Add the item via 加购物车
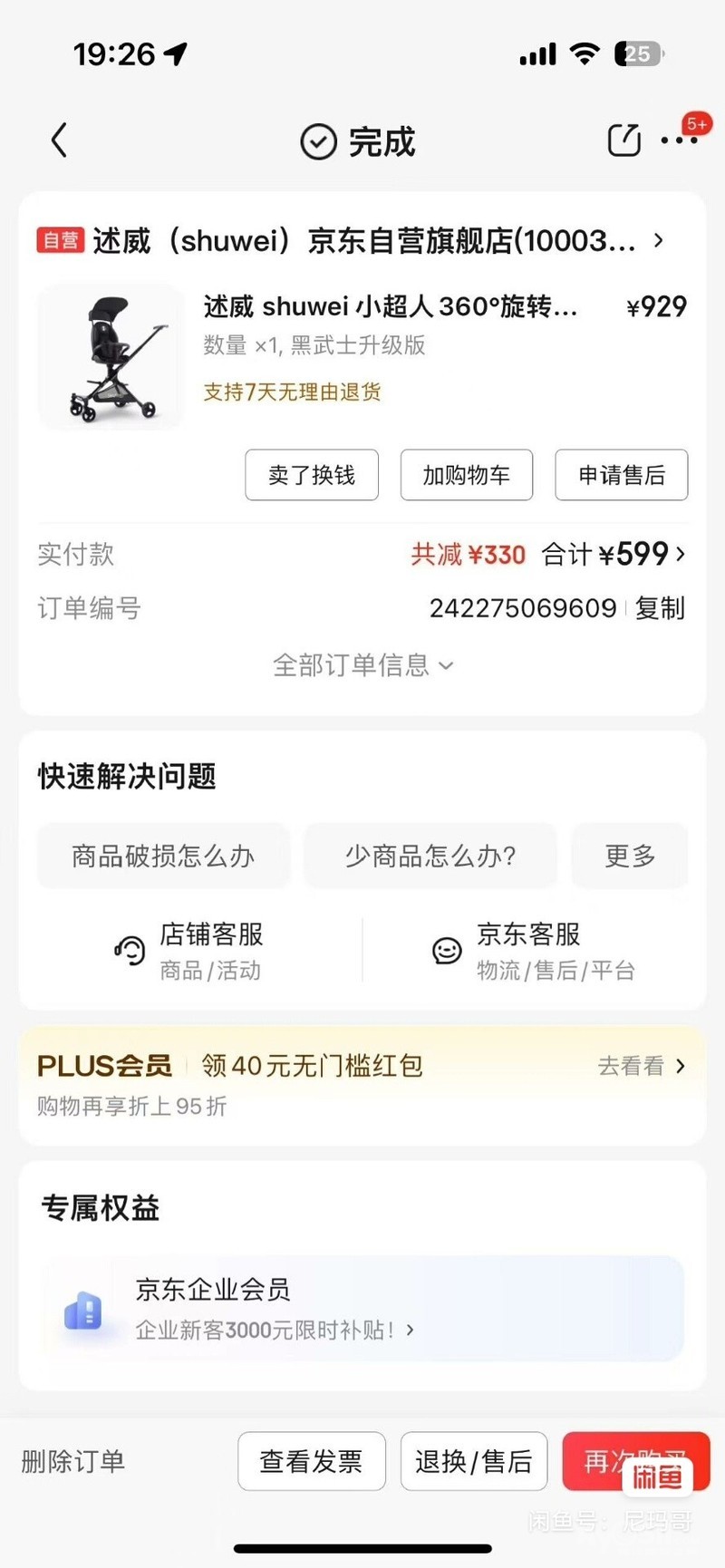The image size is (725, 1568). coord(466,475)
